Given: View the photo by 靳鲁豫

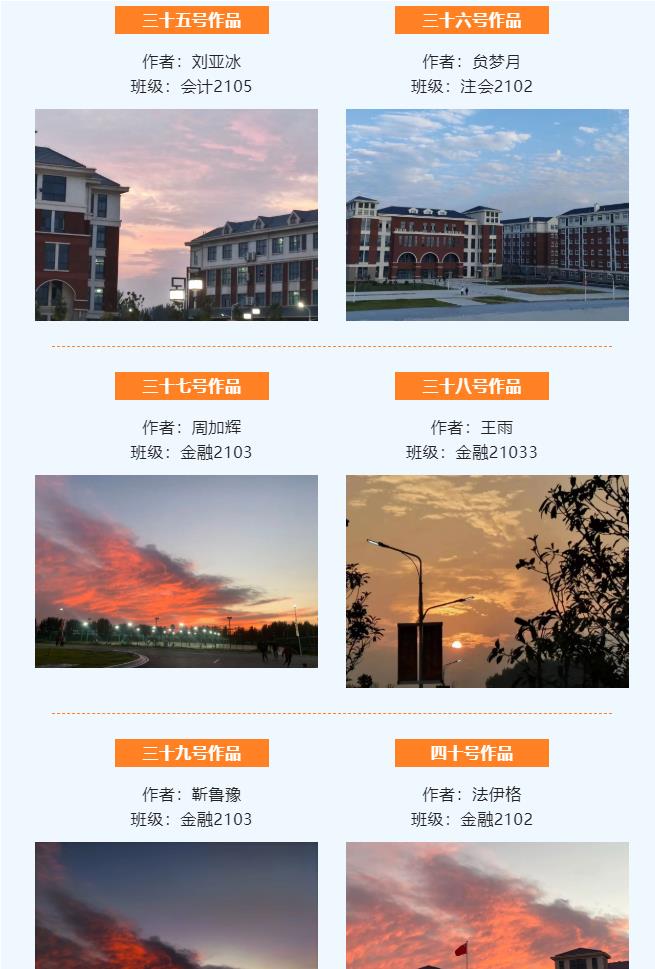Looking at the screenshot, I should click(x=176, y=905).
